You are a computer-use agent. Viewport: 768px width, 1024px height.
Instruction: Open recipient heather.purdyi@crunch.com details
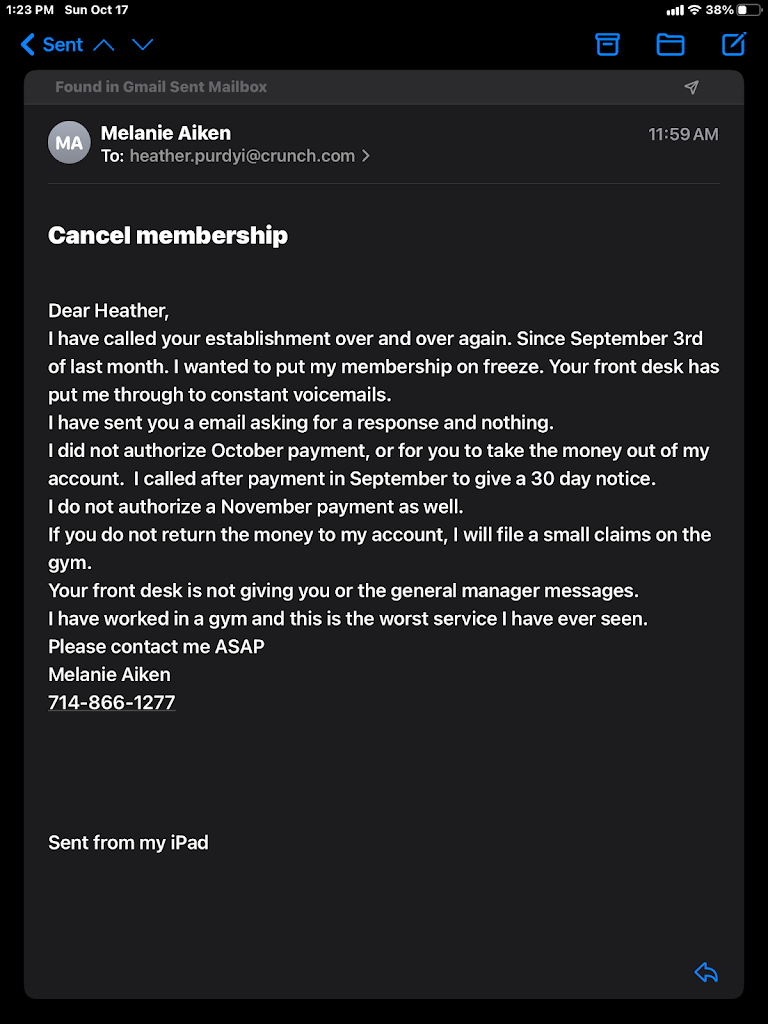pos(242,156)
